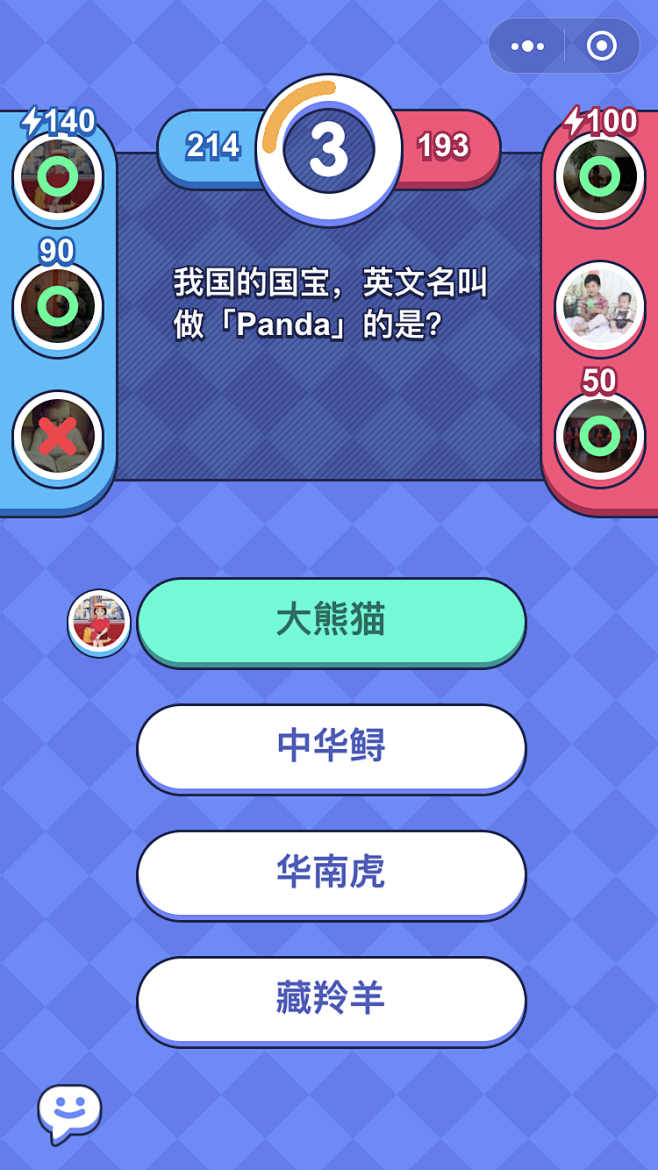The height and width of the screenshot is (1170, 658).
Task: Open the chat emoji bubble
Action: (69, 1113)
